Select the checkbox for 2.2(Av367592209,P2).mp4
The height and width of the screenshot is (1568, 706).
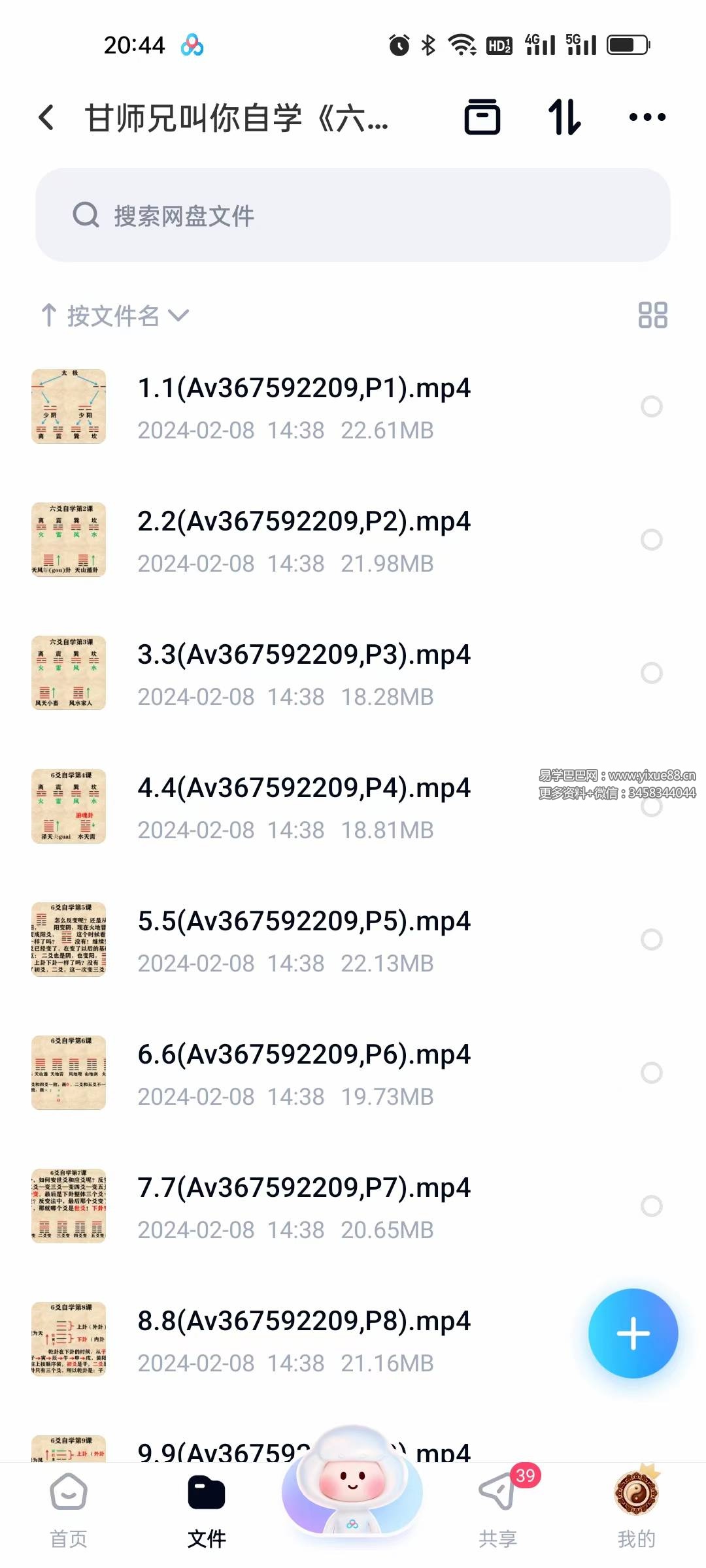click(x=651, y=540)
